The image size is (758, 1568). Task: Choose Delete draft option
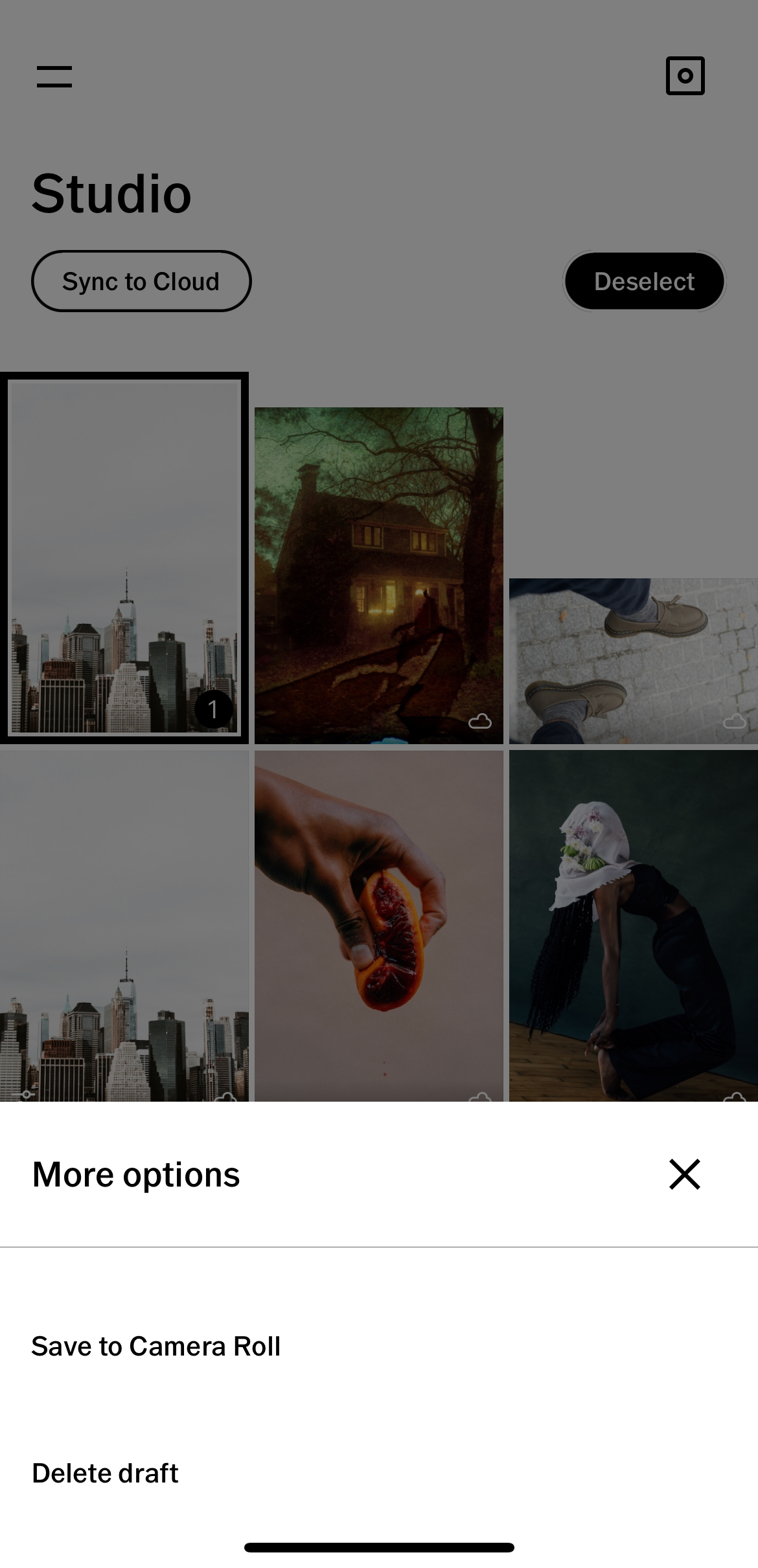106,1473
